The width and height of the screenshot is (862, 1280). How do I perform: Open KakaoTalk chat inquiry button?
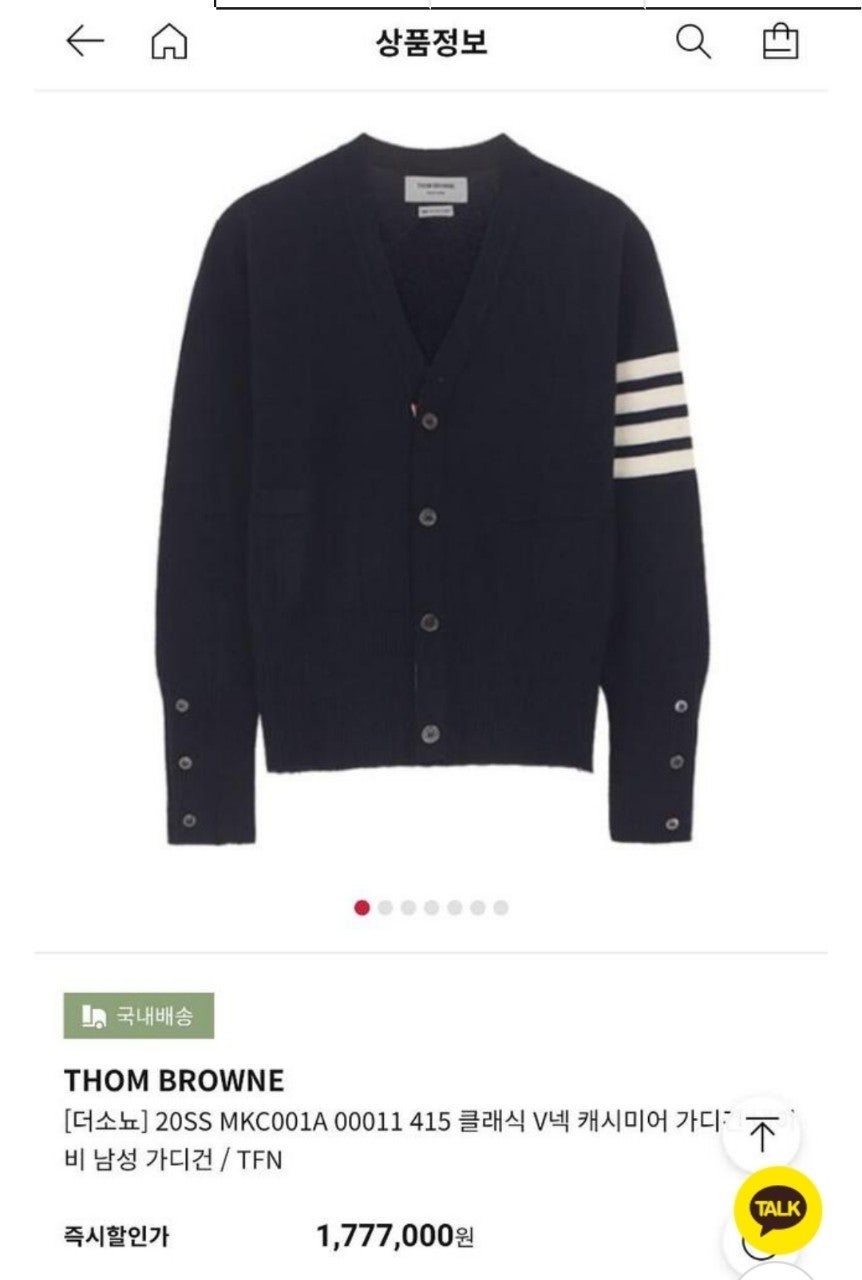coord(777,1208)
